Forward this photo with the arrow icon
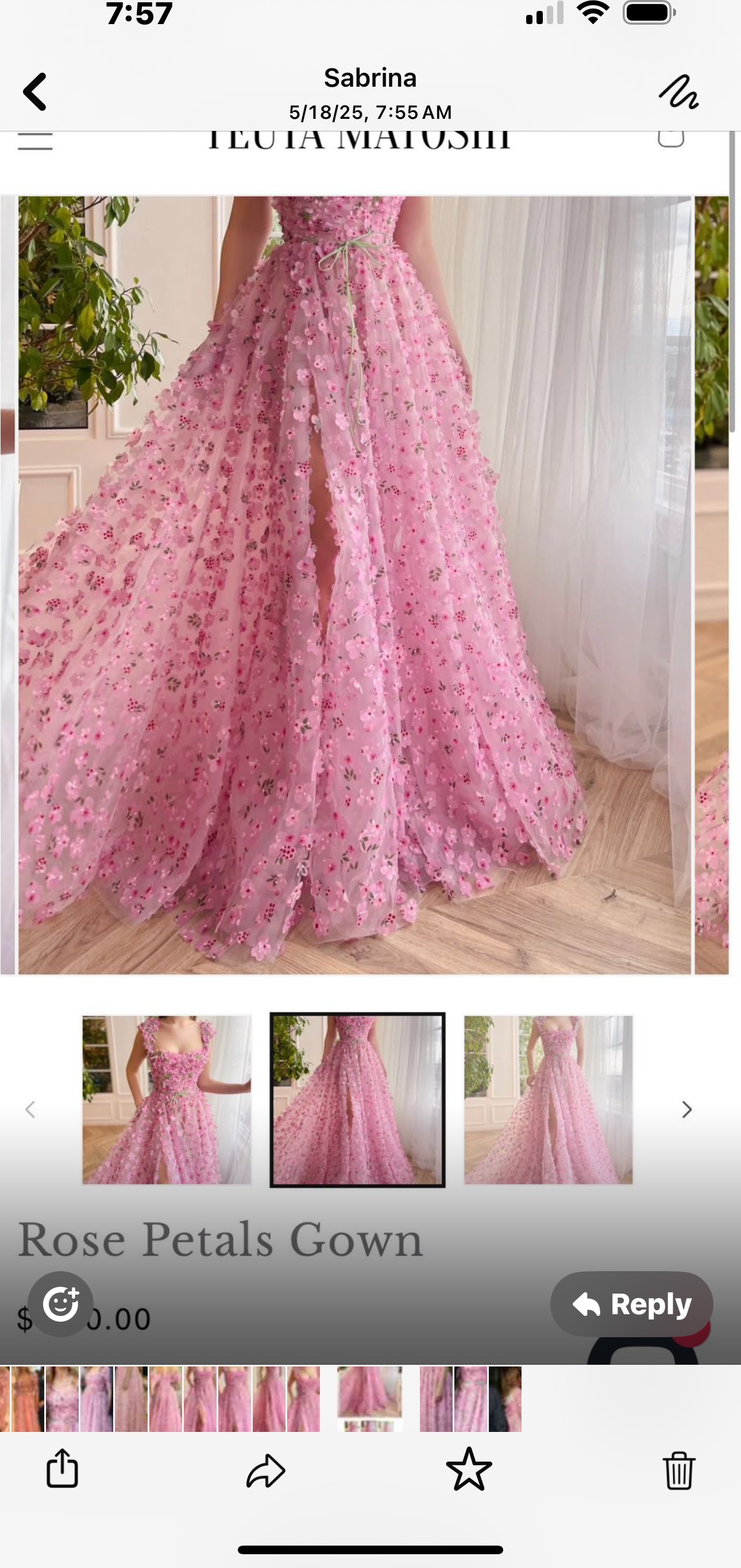Image resolution: width=741 pixels, height=1568 pixels. tap(265, 1470)
